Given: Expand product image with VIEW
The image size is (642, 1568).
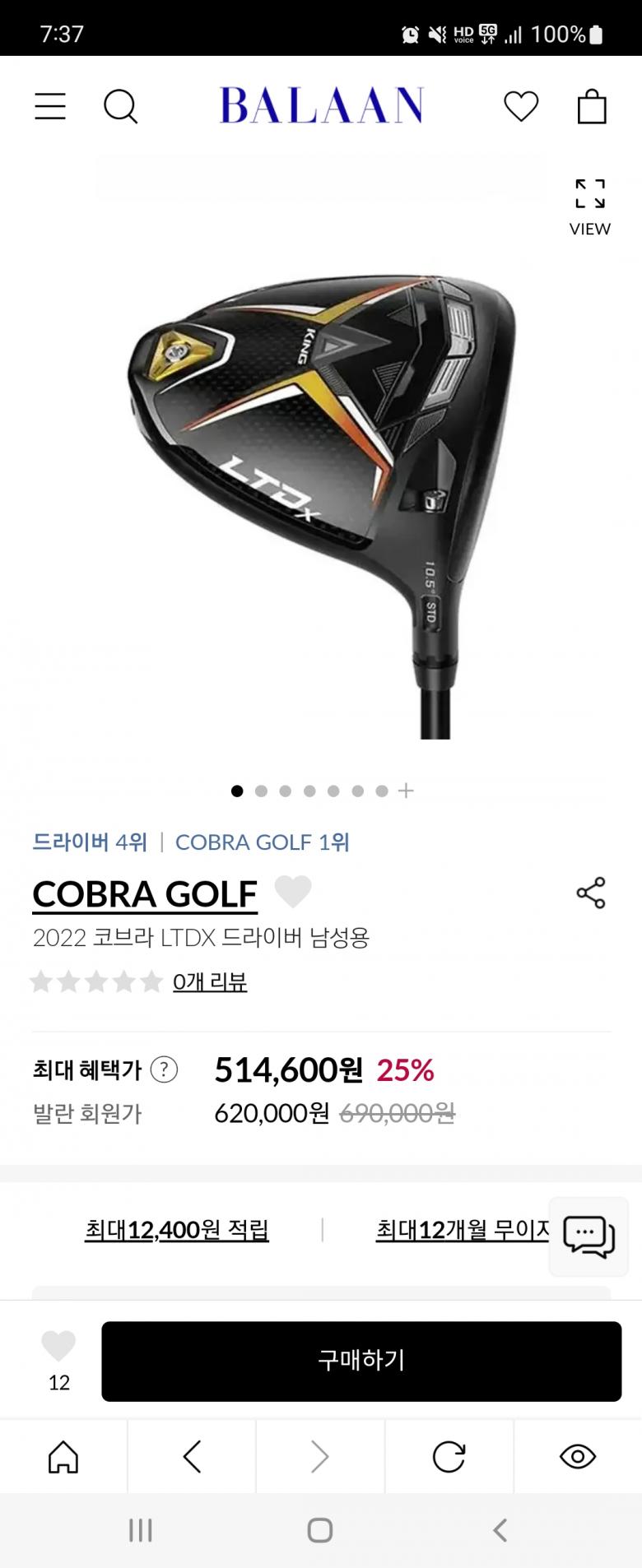Looking at the screenshot, I should coord(590,206).
